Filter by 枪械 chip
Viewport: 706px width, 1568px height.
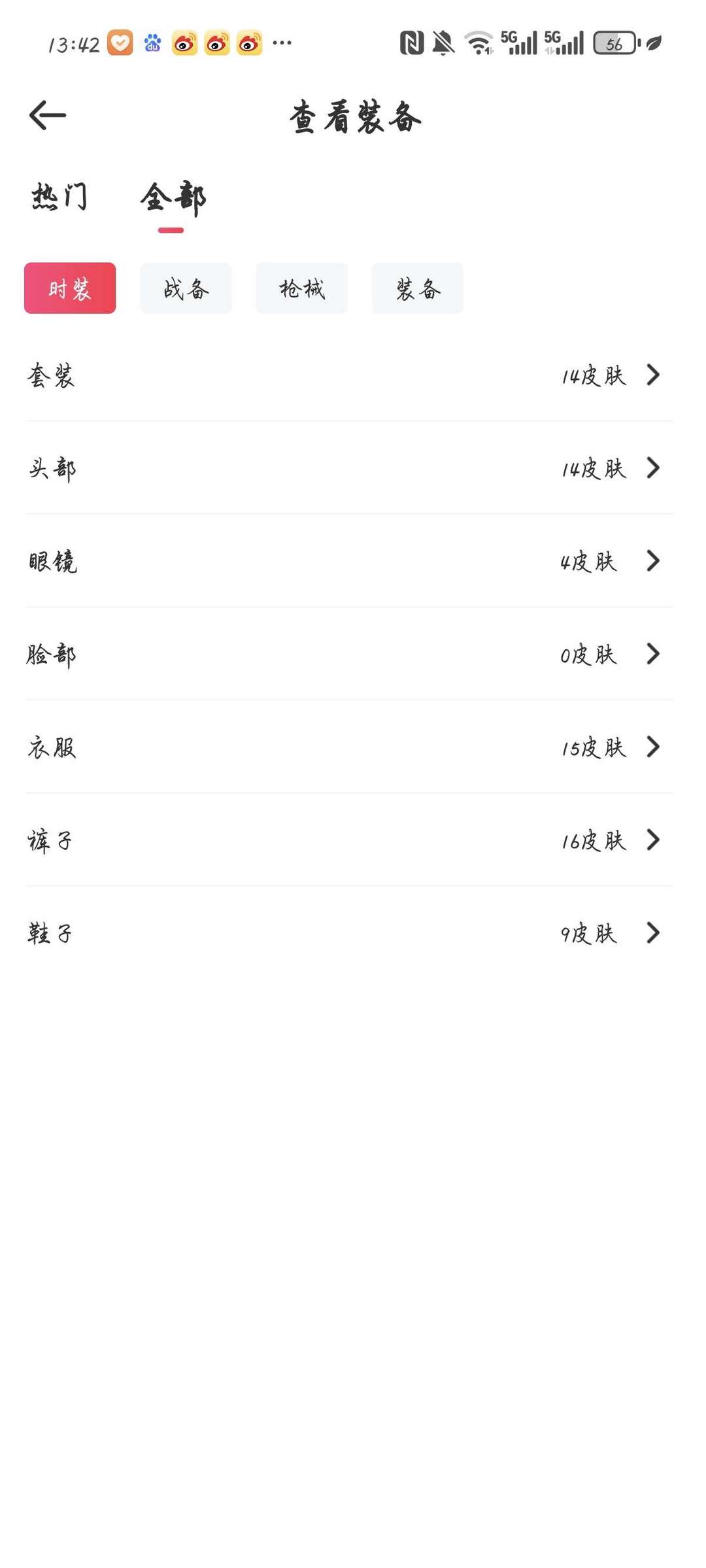click(x=301, y=288)
